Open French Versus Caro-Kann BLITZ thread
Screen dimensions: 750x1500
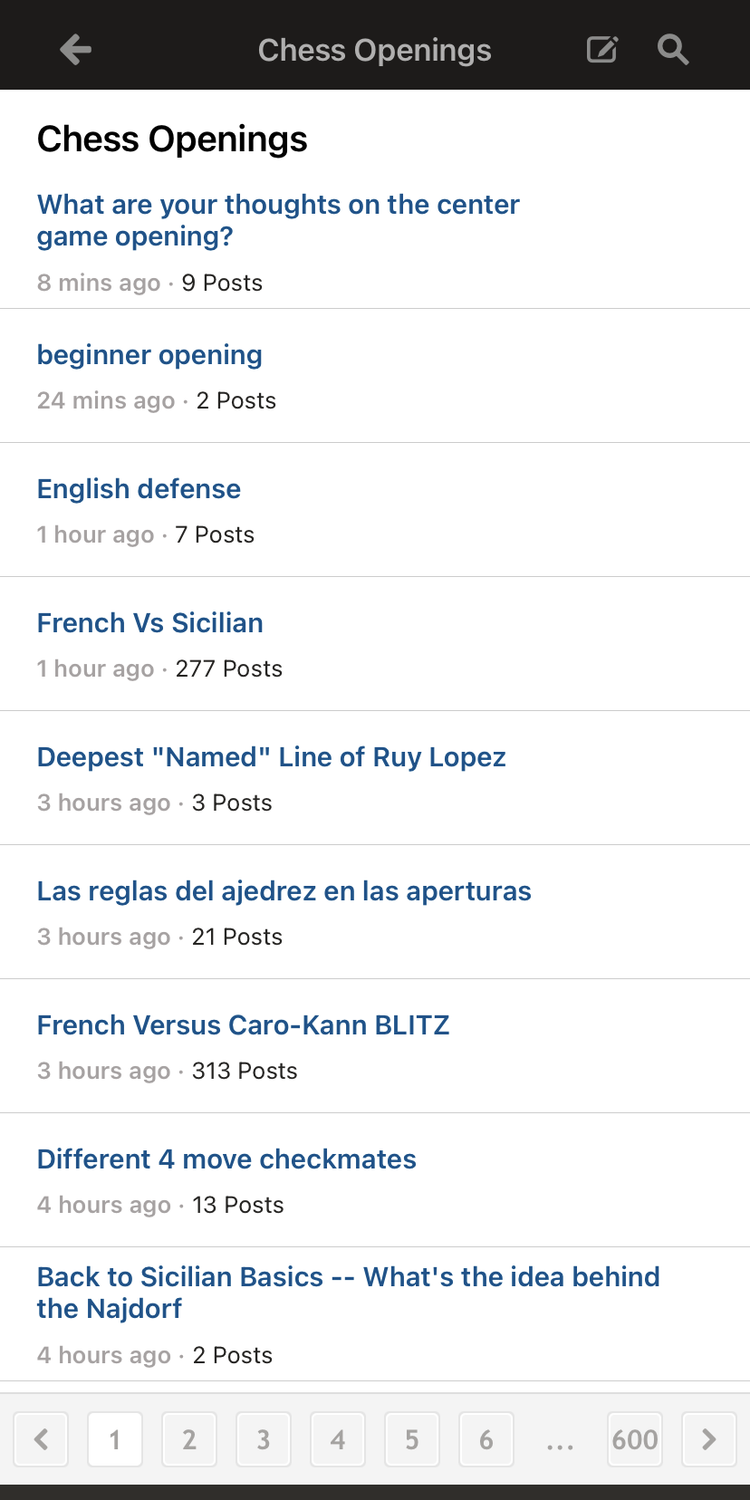(243, 1025)
